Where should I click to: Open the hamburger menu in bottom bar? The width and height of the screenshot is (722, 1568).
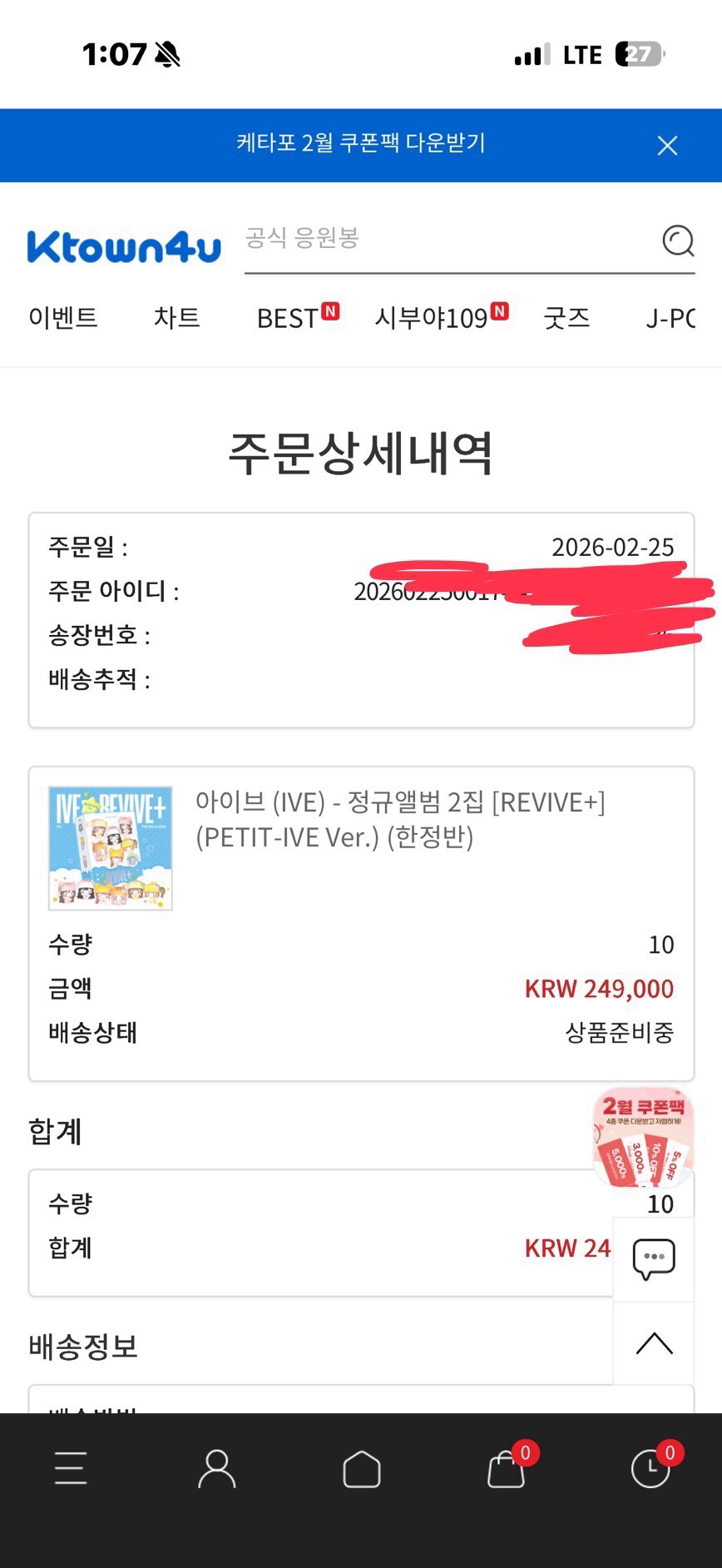(x=71, y=1468)
